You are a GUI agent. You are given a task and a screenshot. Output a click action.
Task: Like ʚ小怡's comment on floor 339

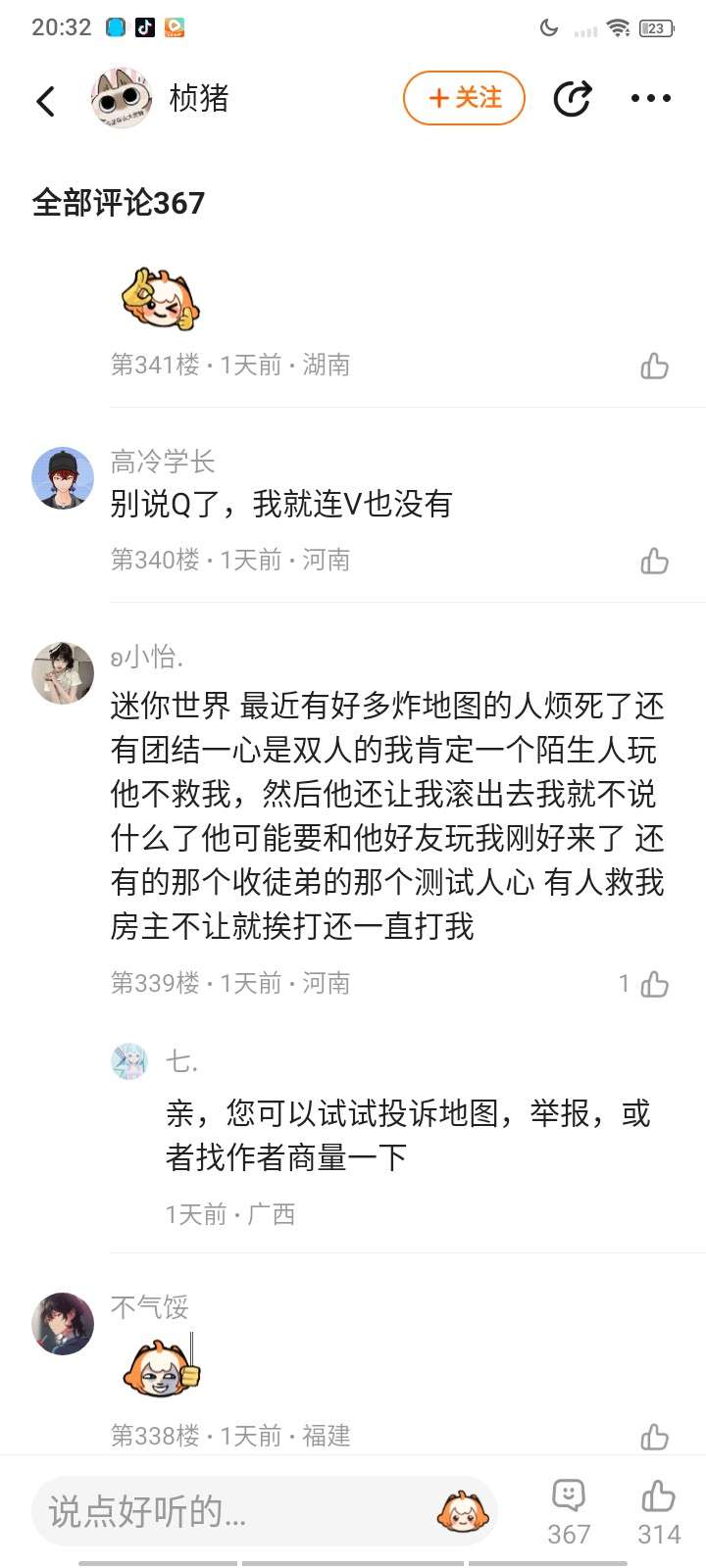[654, 984]
